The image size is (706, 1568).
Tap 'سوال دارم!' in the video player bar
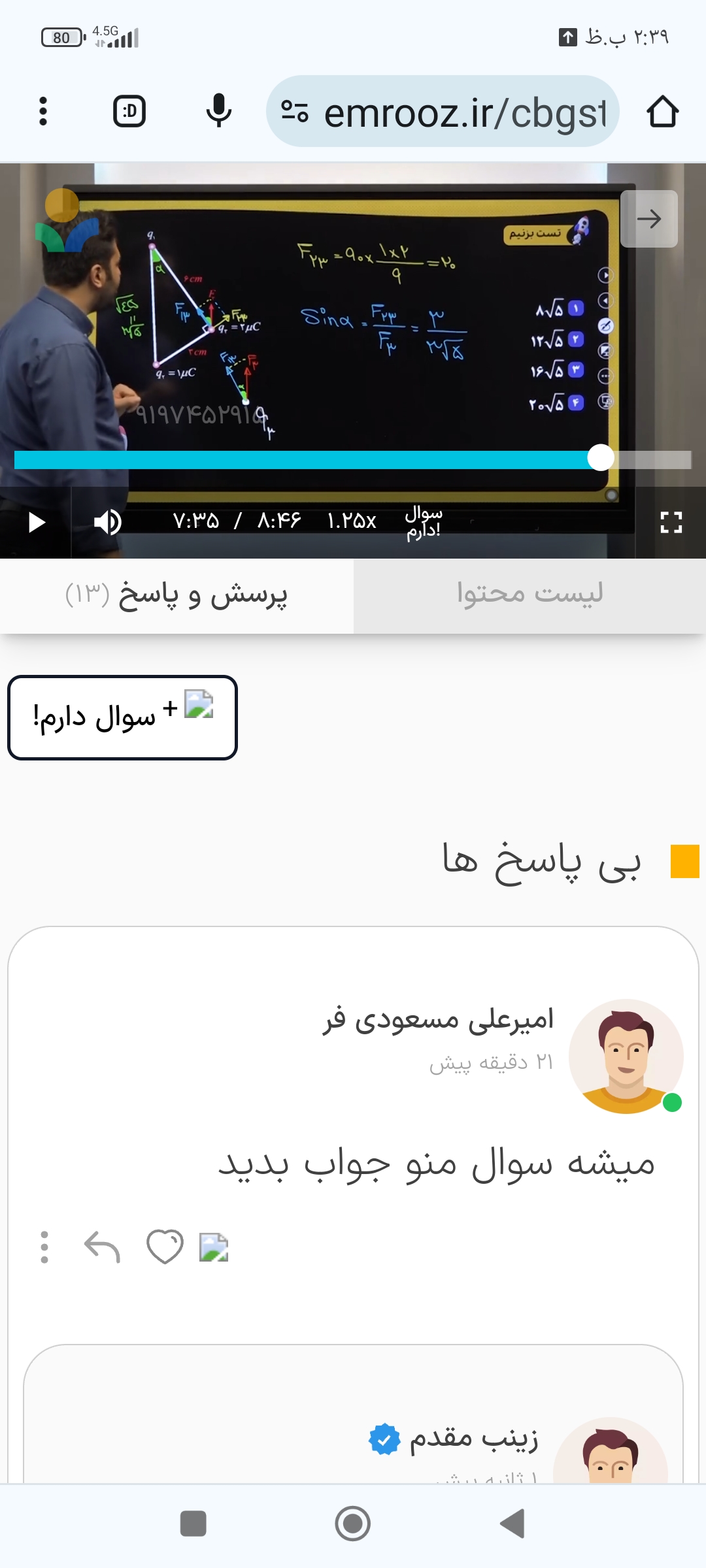[423, 522]
